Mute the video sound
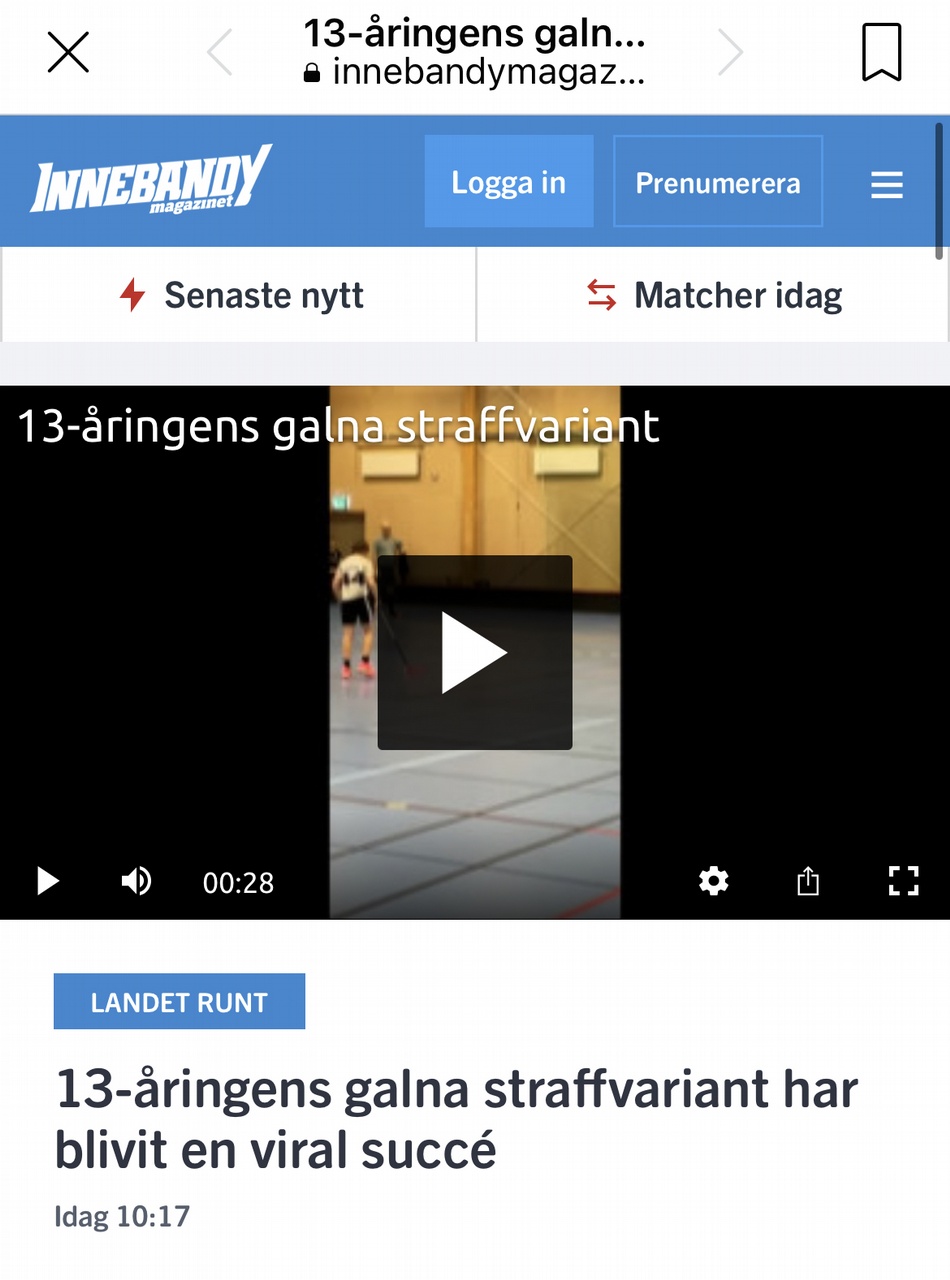This screenshot has height=1280, width=950. click(136, 881)
